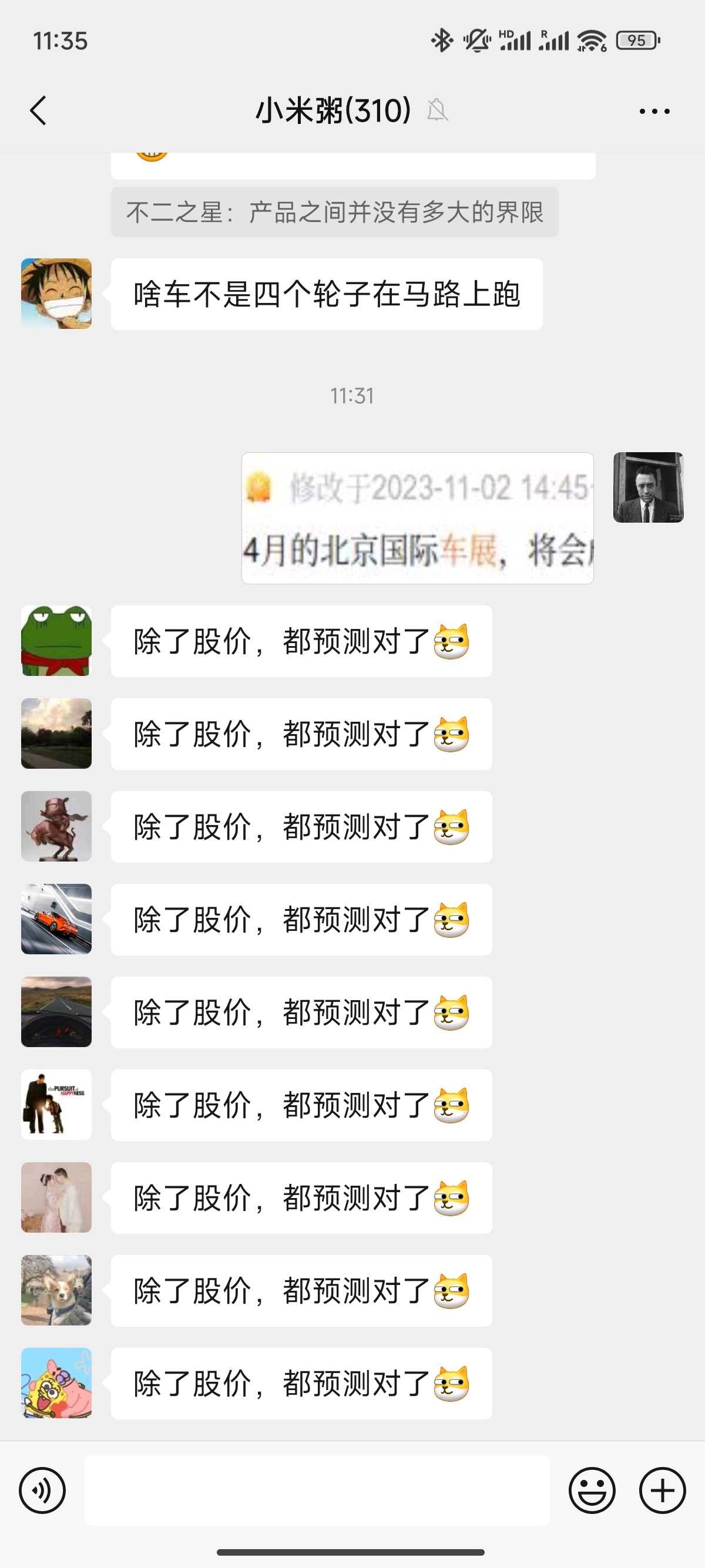This screenshot has height=1568, width=705.
Task: Open the shared 北京国际车展 image message
Action: (418, 518)
